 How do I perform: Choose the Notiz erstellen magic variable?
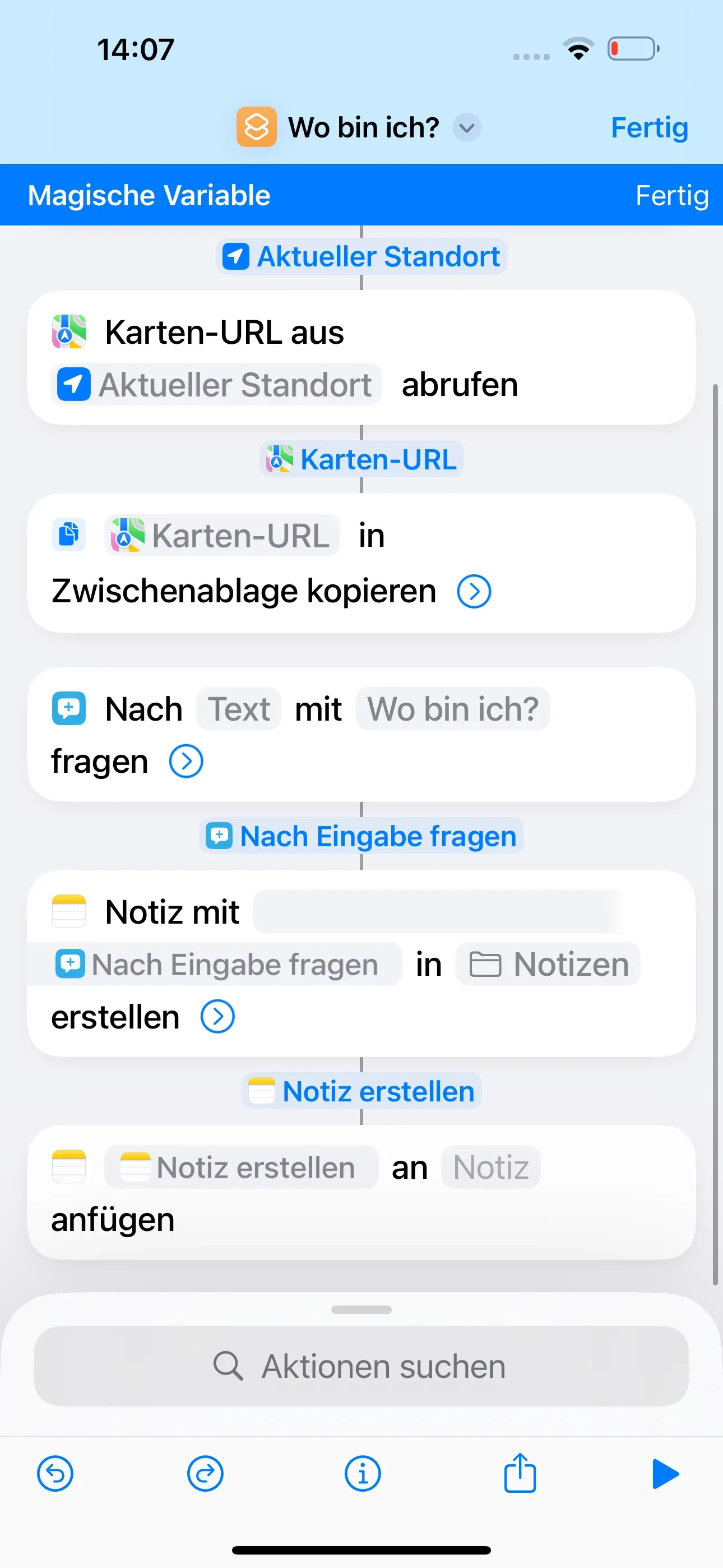[361, 1091]
